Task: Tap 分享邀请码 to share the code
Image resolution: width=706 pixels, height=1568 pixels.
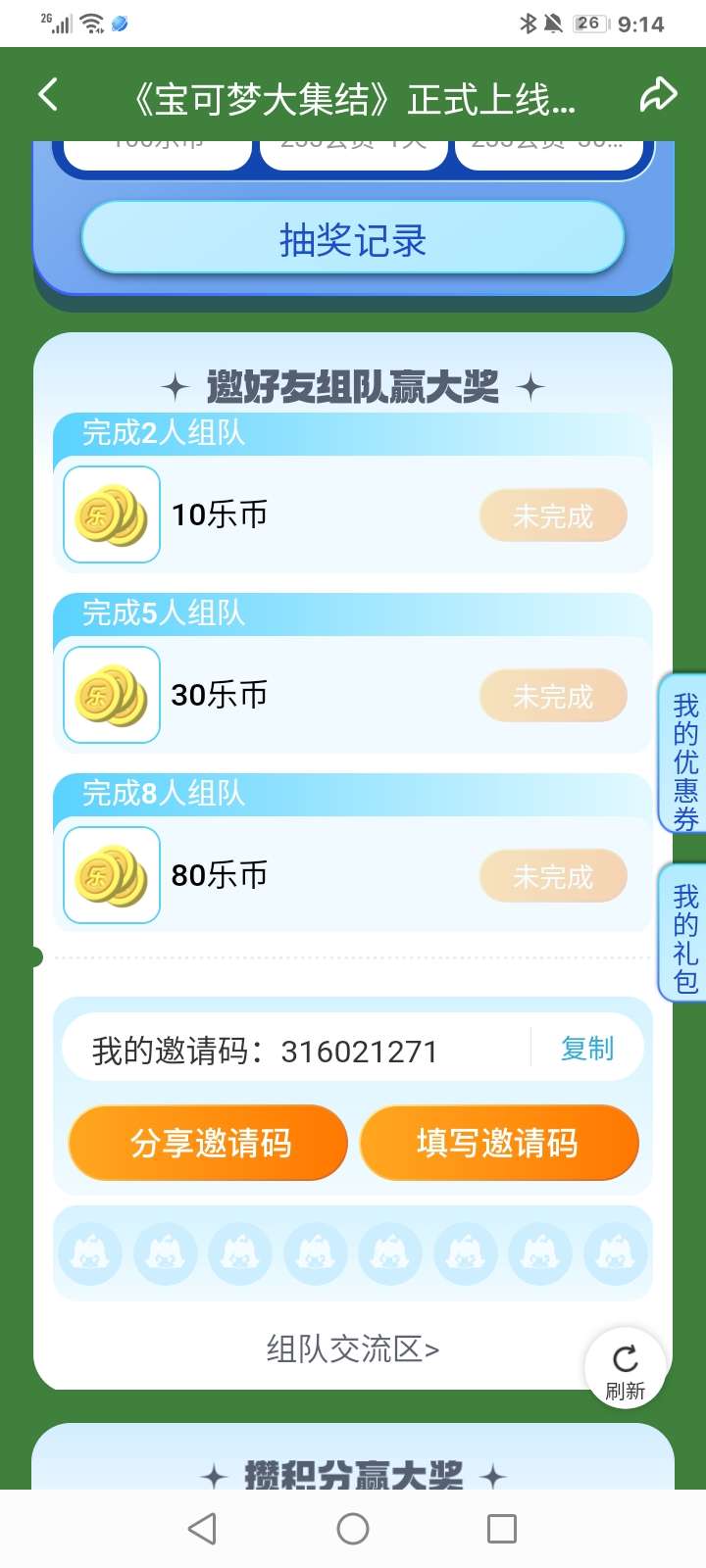Action: (x=208, y=1143)
